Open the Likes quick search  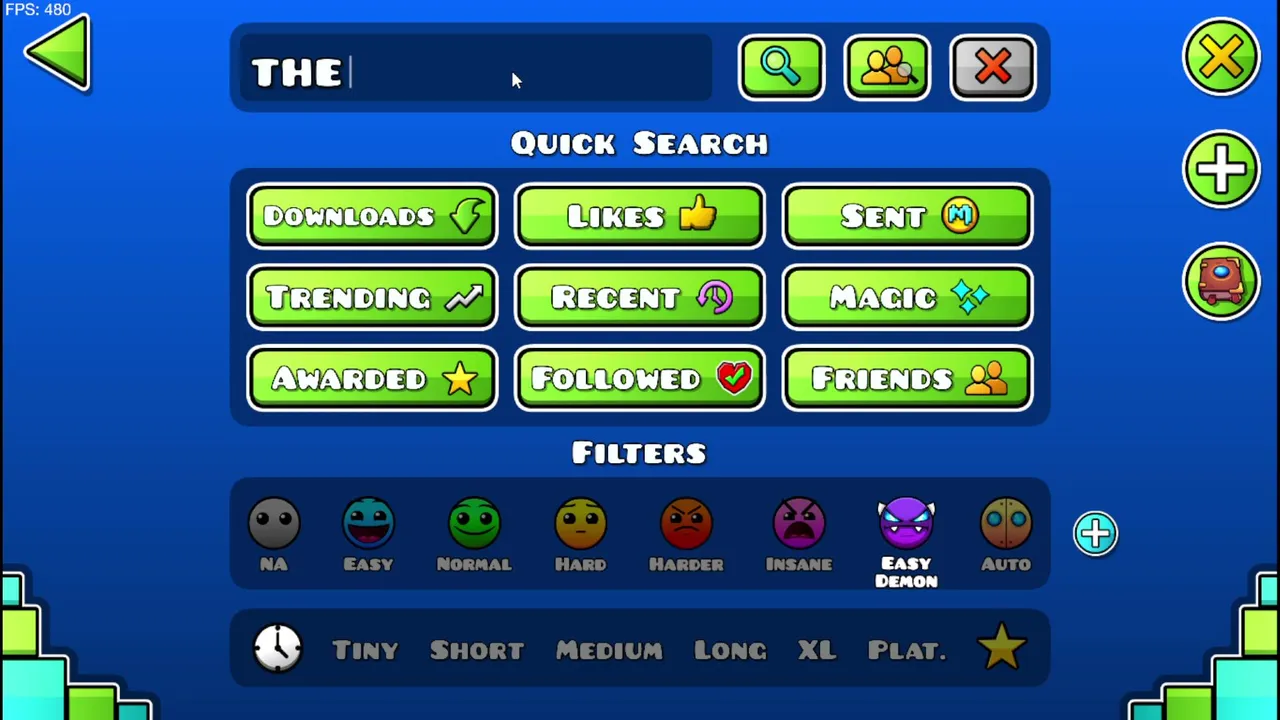(640, 216)
